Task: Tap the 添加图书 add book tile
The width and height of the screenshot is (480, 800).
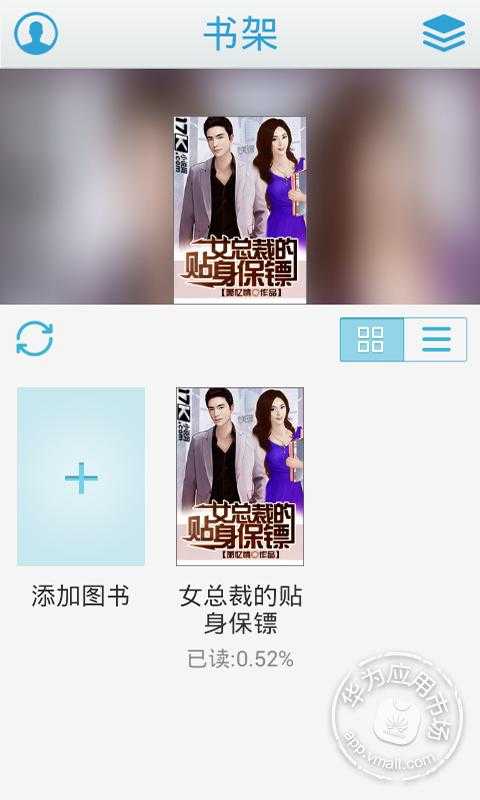Action: [x=81, y=477]
